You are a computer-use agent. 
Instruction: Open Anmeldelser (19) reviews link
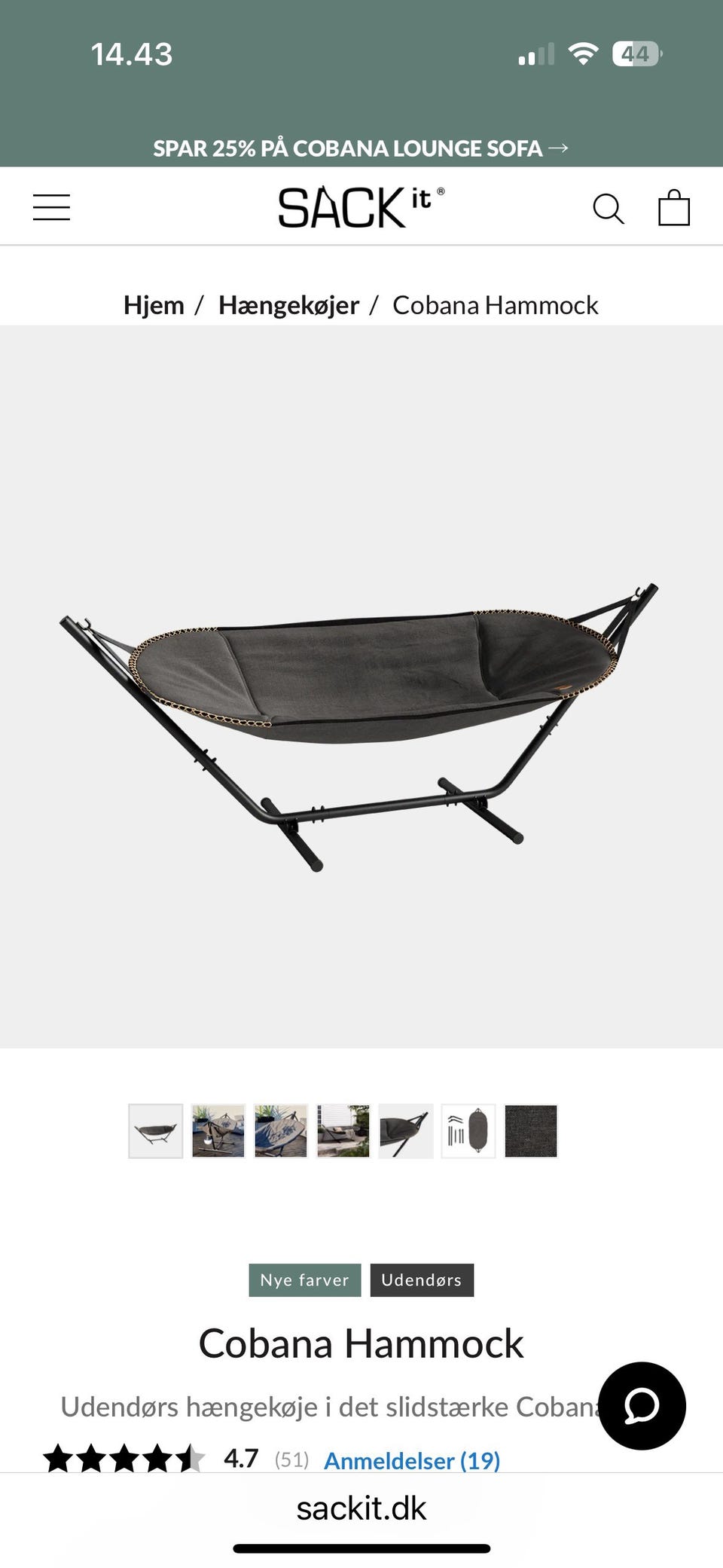click(412, 1461)
